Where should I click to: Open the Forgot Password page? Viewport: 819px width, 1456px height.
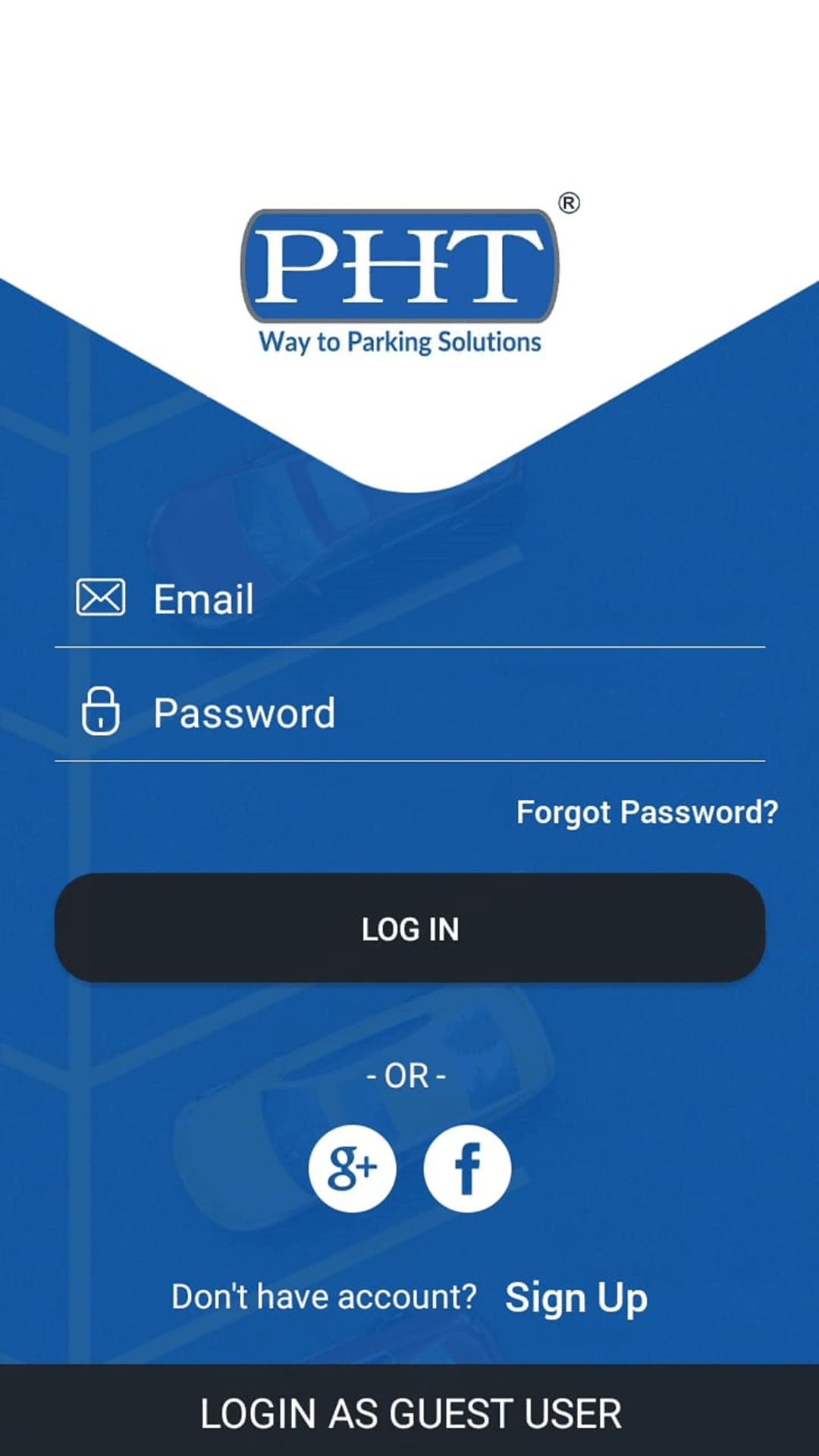(x=648, y=811)
